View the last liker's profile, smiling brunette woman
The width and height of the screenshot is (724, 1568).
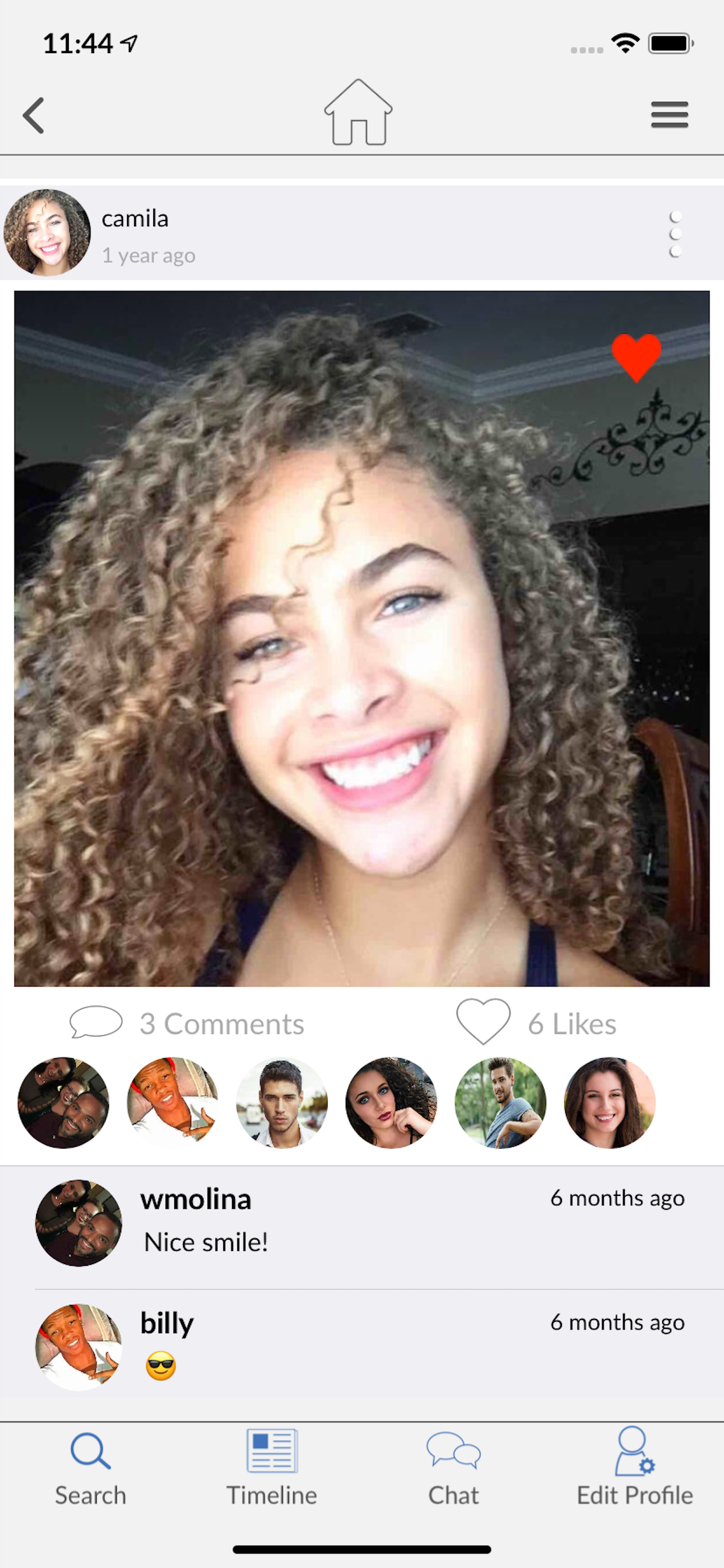pyautogui.click(x=610, y=1102)
